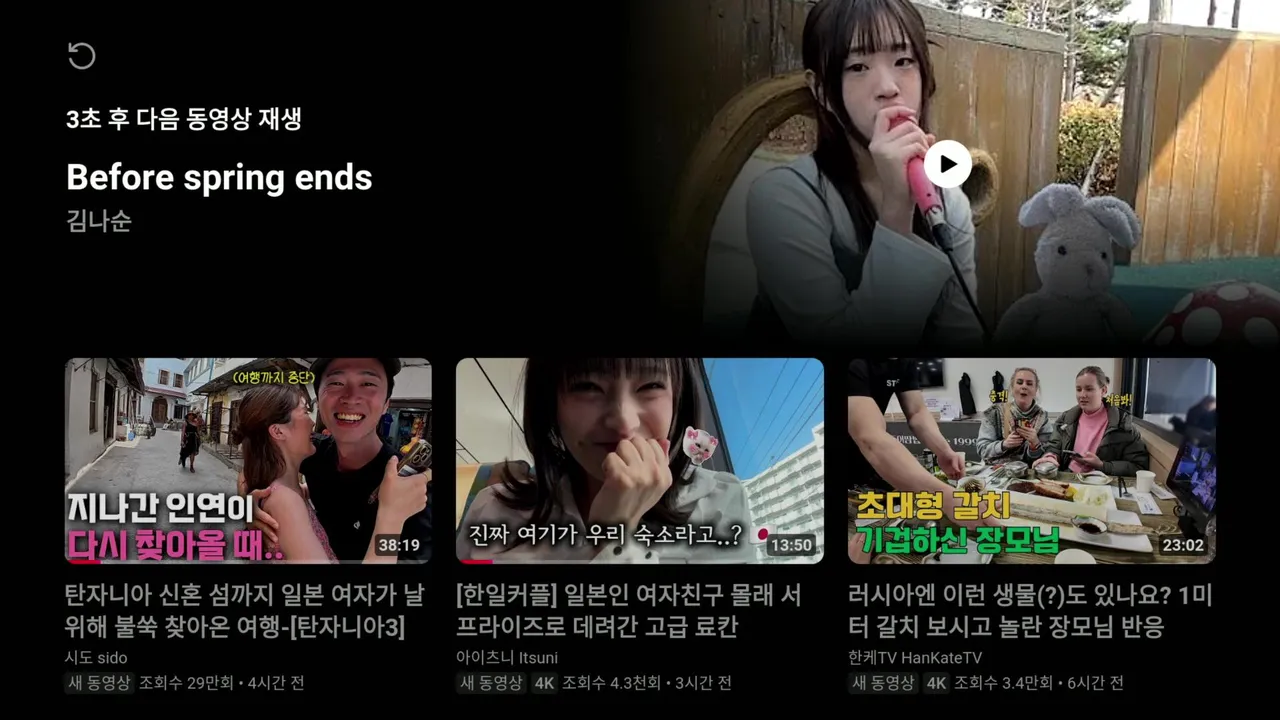The image size is (1280, 720).
Task: Open the HanKateTV giant hairtail video
Action: point(1031,461)
